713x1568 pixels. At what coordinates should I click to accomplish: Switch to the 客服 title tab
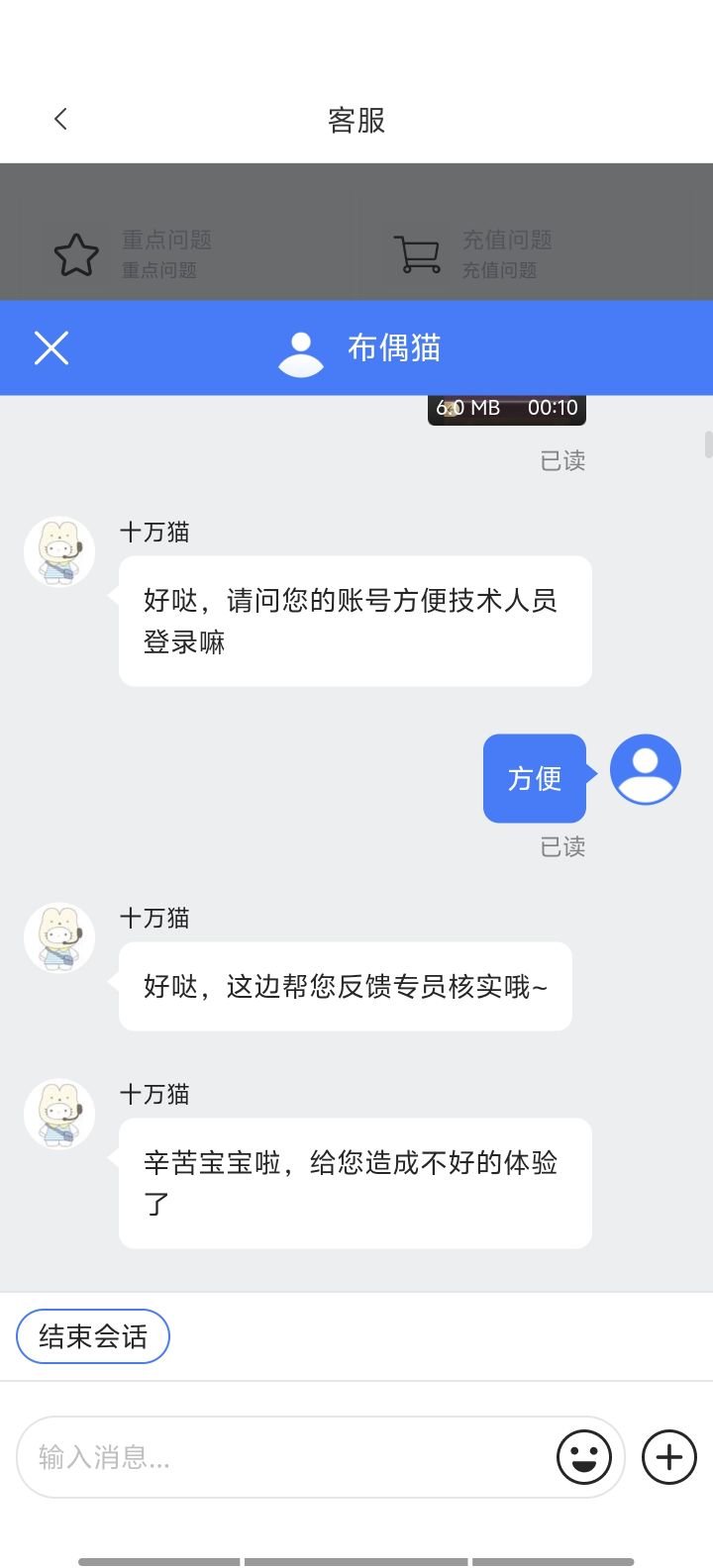point(356,120)
